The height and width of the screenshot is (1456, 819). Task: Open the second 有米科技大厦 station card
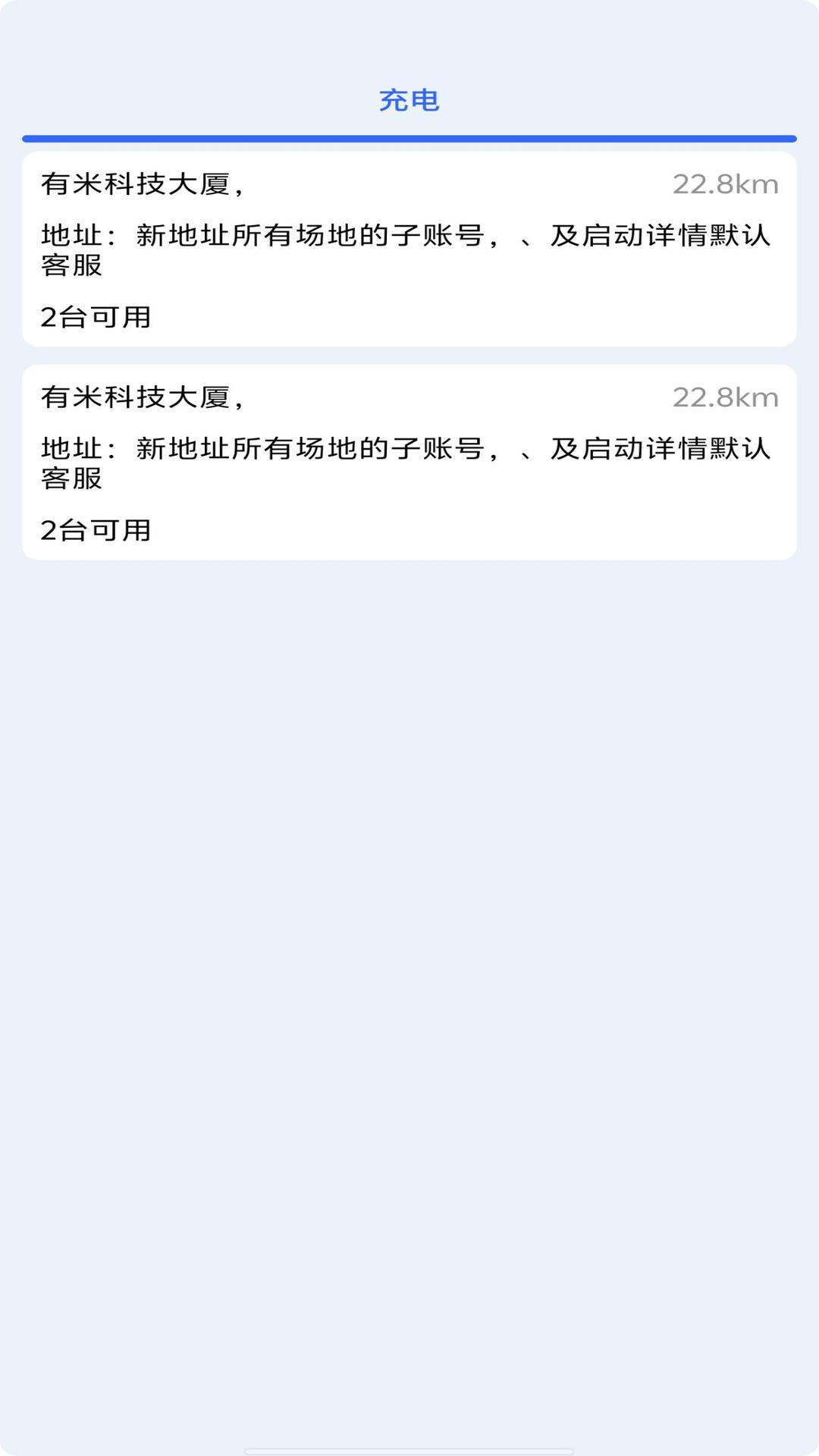(x=409, y=463)
